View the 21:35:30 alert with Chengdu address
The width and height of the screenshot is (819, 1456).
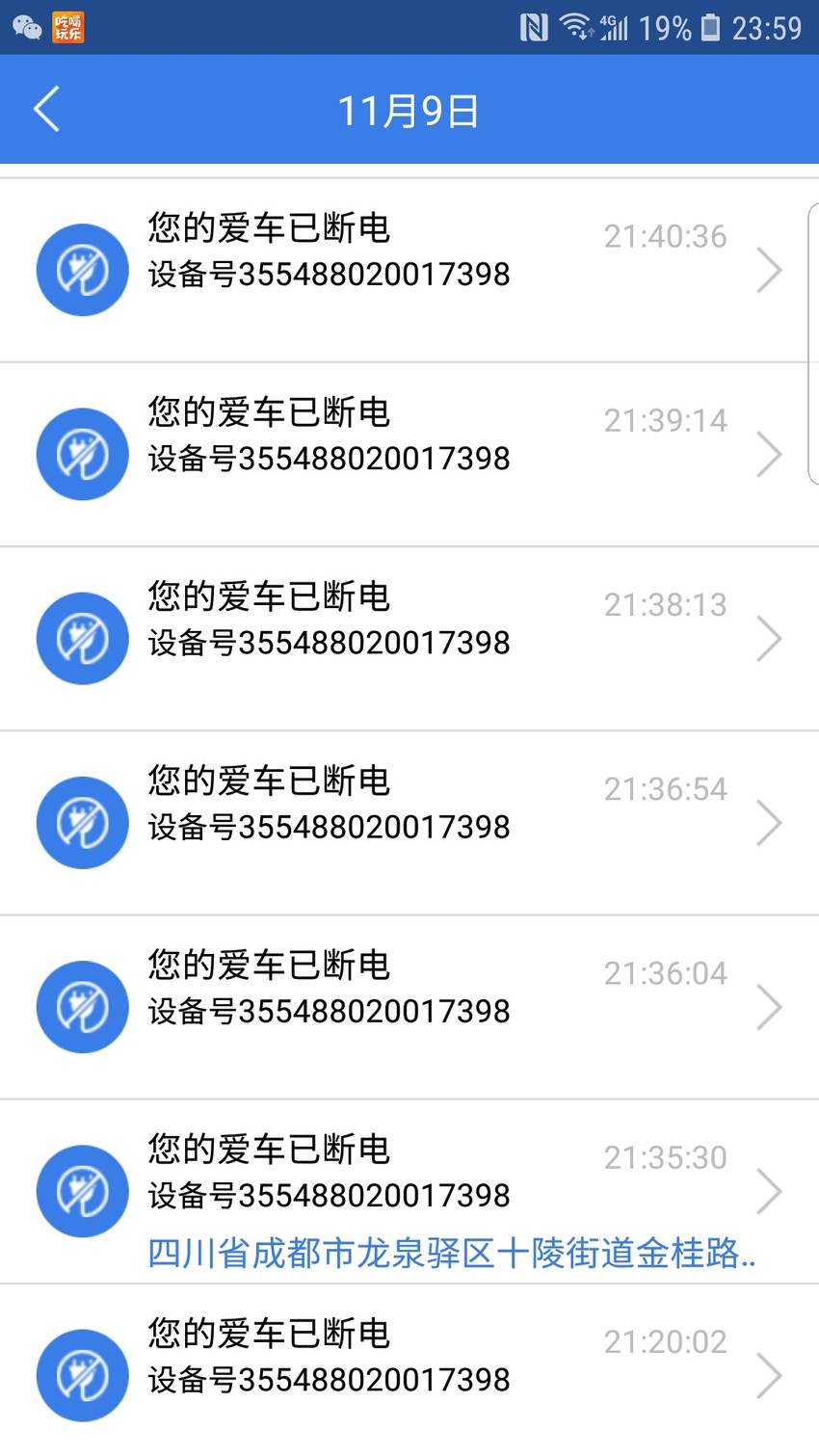pos(409,1192)
